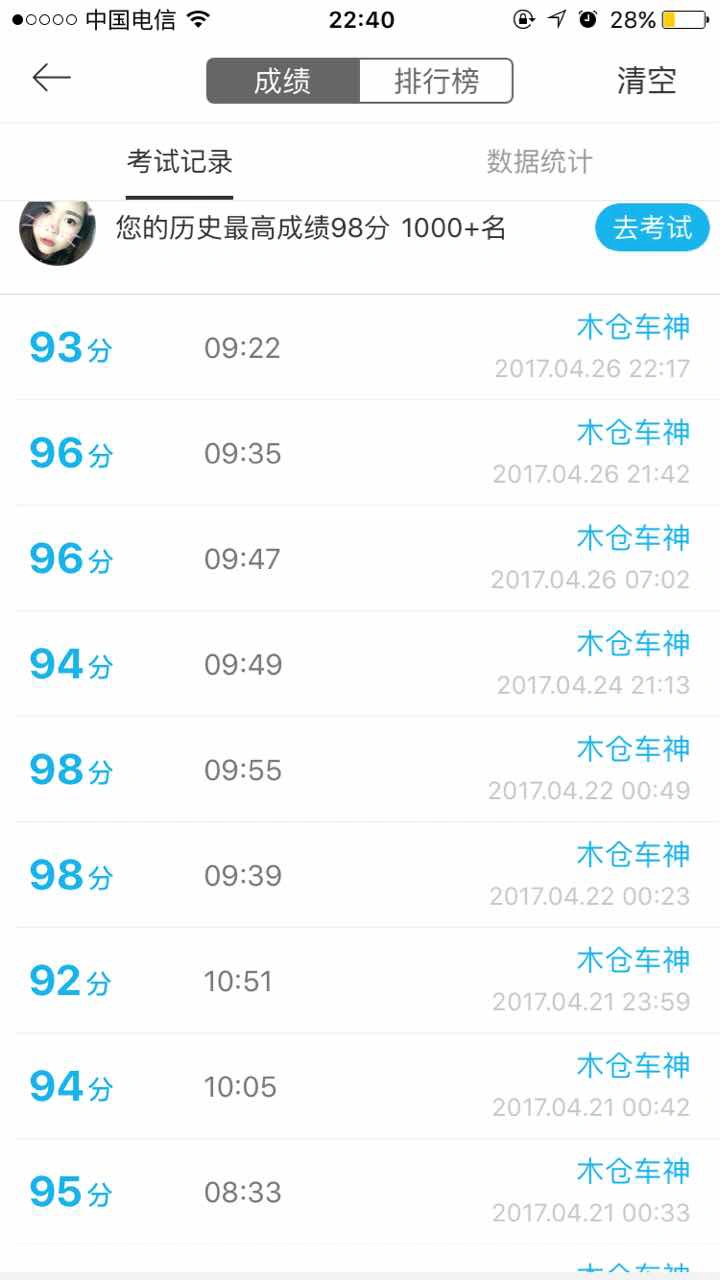This screenshot has height=1280, width=720.
Task: Open the 98分 record at 2017.04.22 00:23
Action: [x=360, y=875]
